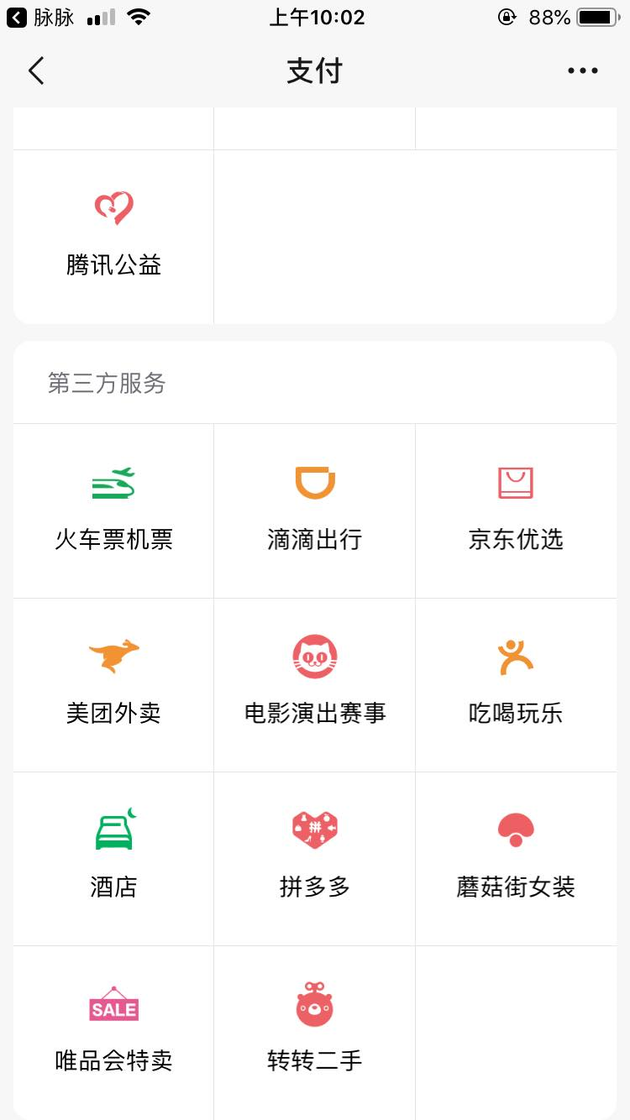Launch 滴滴出行 ride service
630x1120 pixels.
(x=315, y=511)
